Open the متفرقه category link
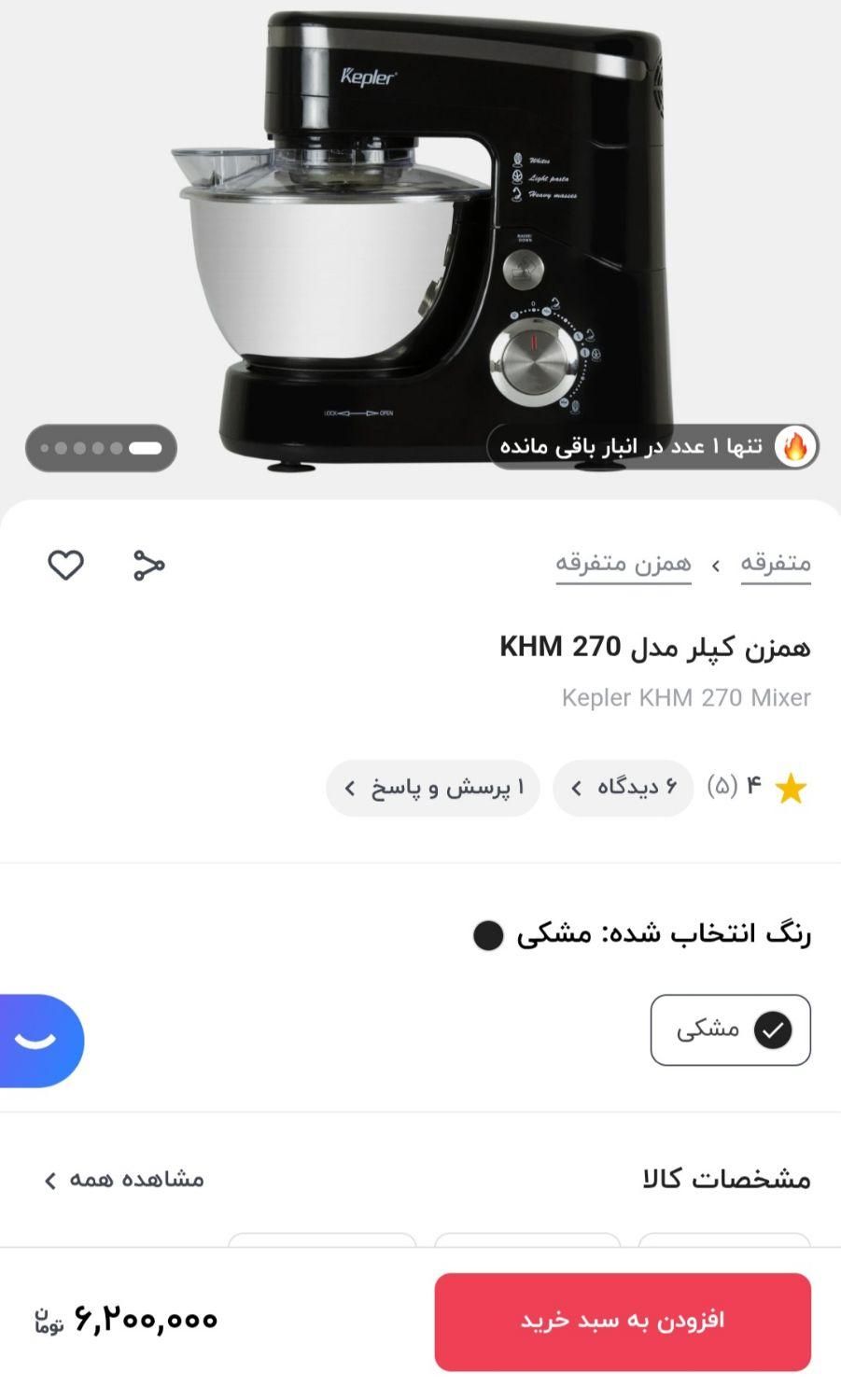 [x=776, y=564]
